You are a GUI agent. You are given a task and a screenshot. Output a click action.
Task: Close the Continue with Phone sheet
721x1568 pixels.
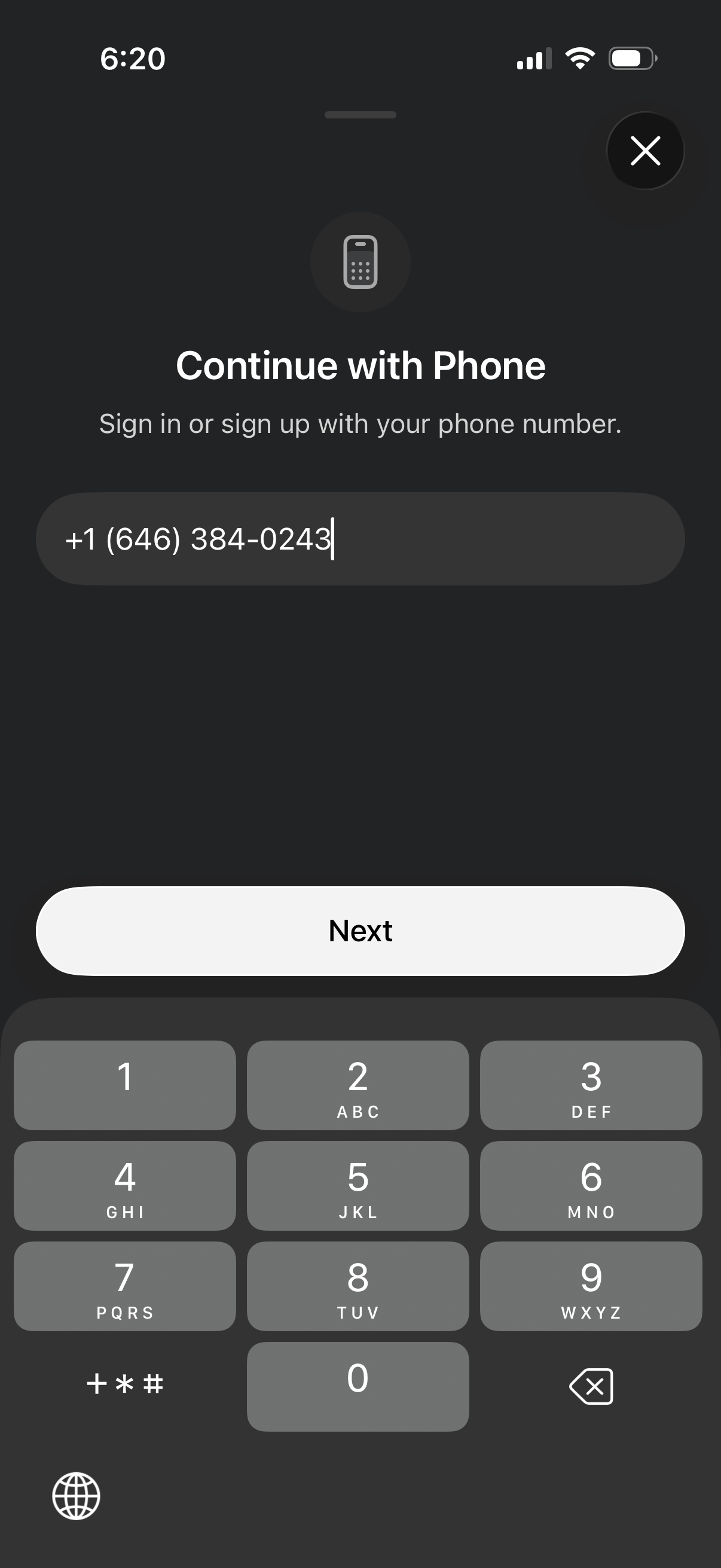645,151
